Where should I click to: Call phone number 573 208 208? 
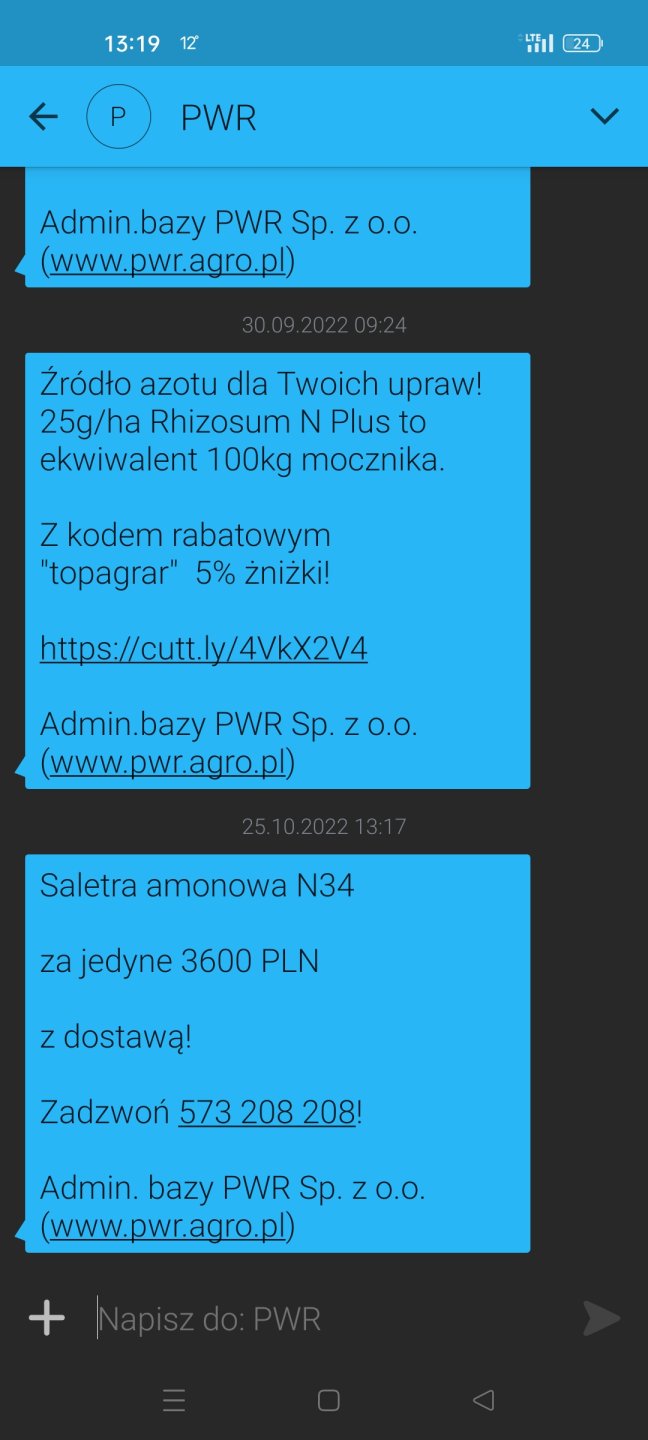click(x=267, y=1112)
